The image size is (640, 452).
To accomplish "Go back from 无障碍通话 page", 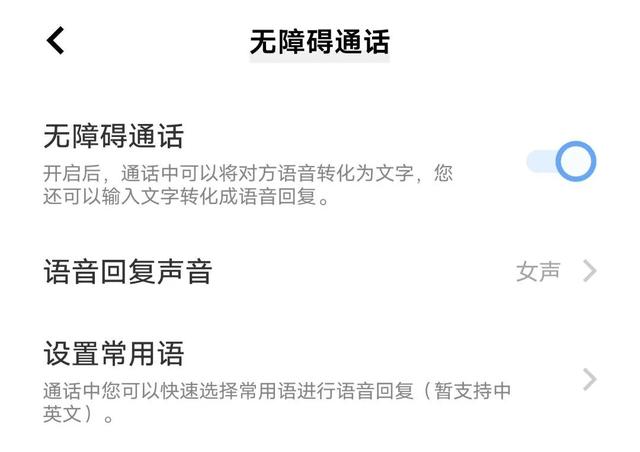I will (x=56, y=41).
